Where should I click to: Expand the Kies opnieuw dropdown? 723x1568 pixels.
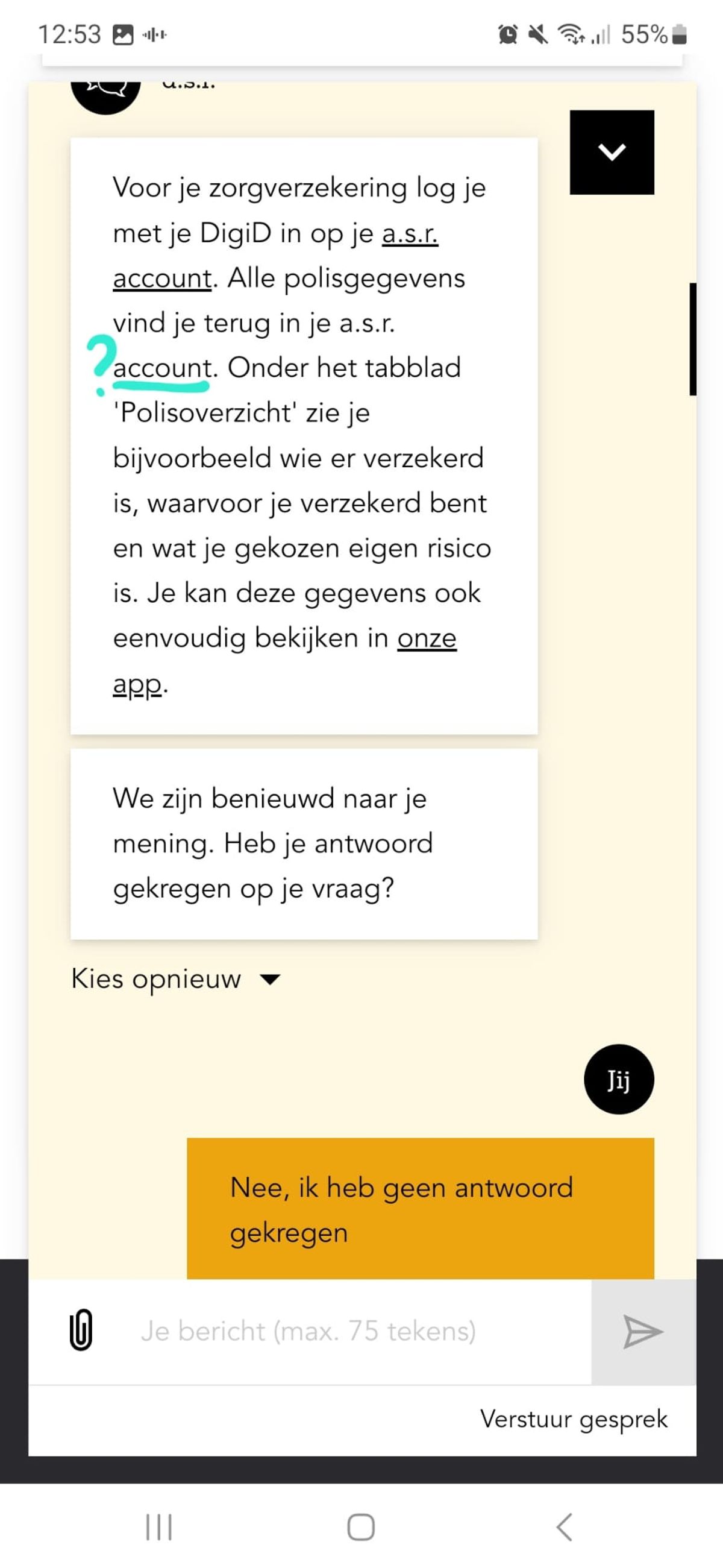pos(176,979)
